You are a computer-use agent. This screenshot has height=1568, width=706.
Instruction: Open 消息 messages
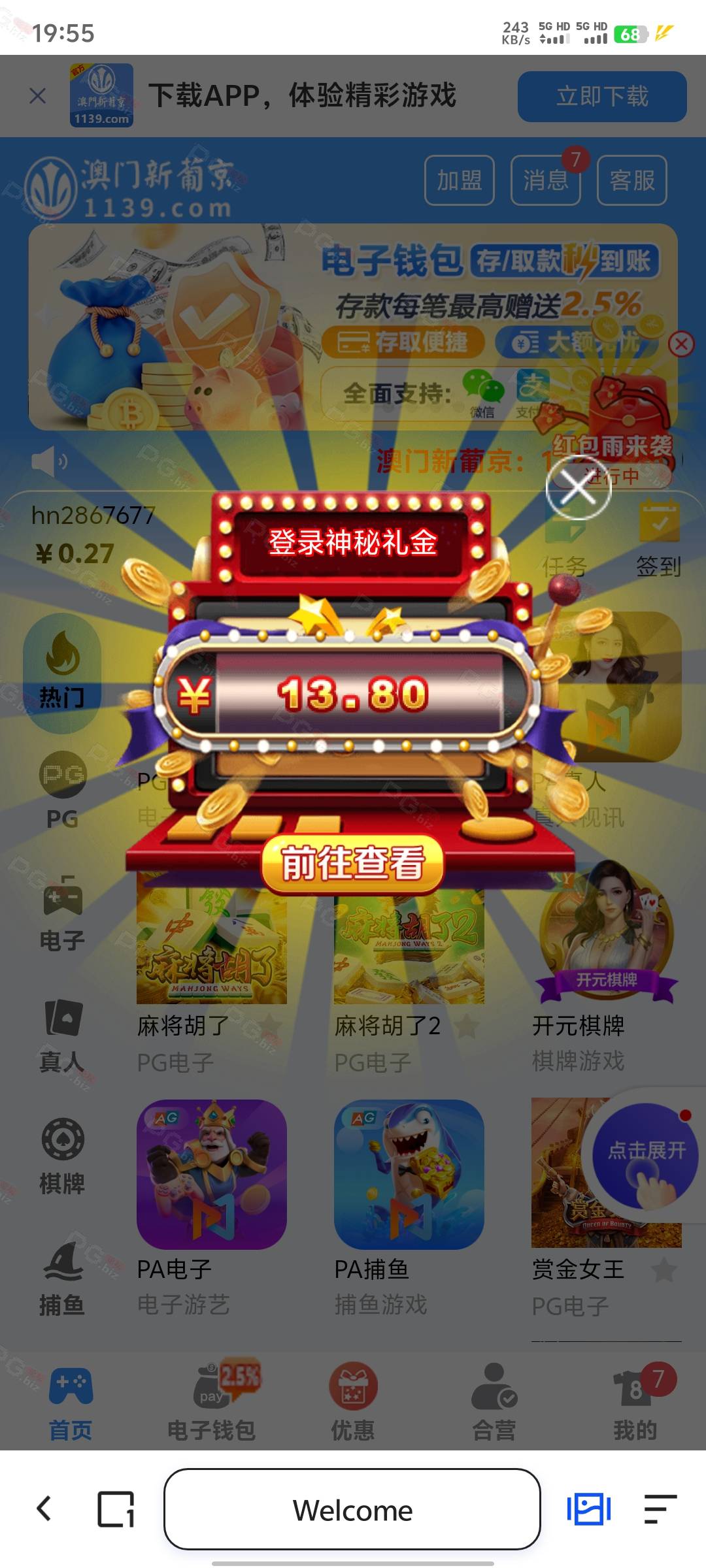pyautogui.click(x=545, y=180)
